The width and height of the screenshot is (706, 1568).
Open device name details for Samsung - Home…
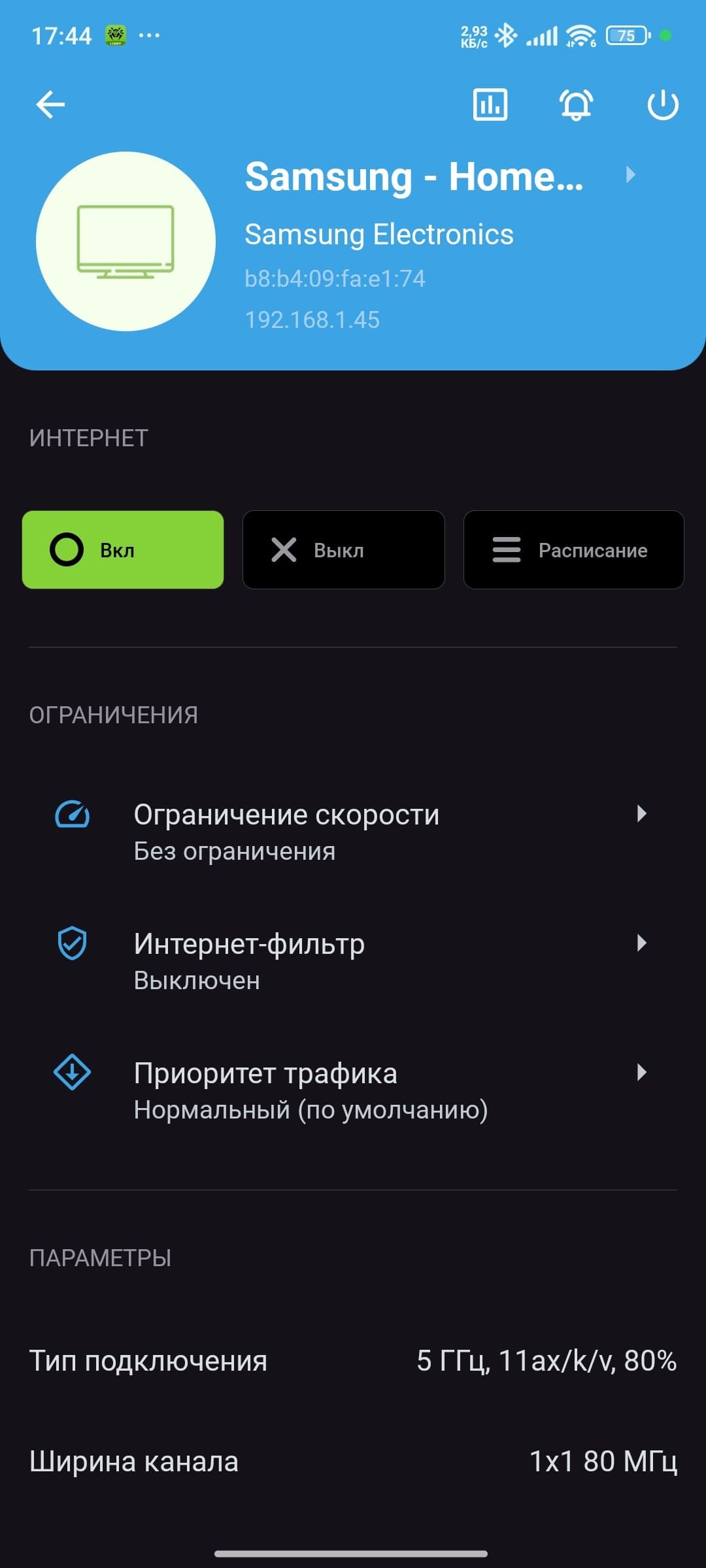click(x=439, y=176)
